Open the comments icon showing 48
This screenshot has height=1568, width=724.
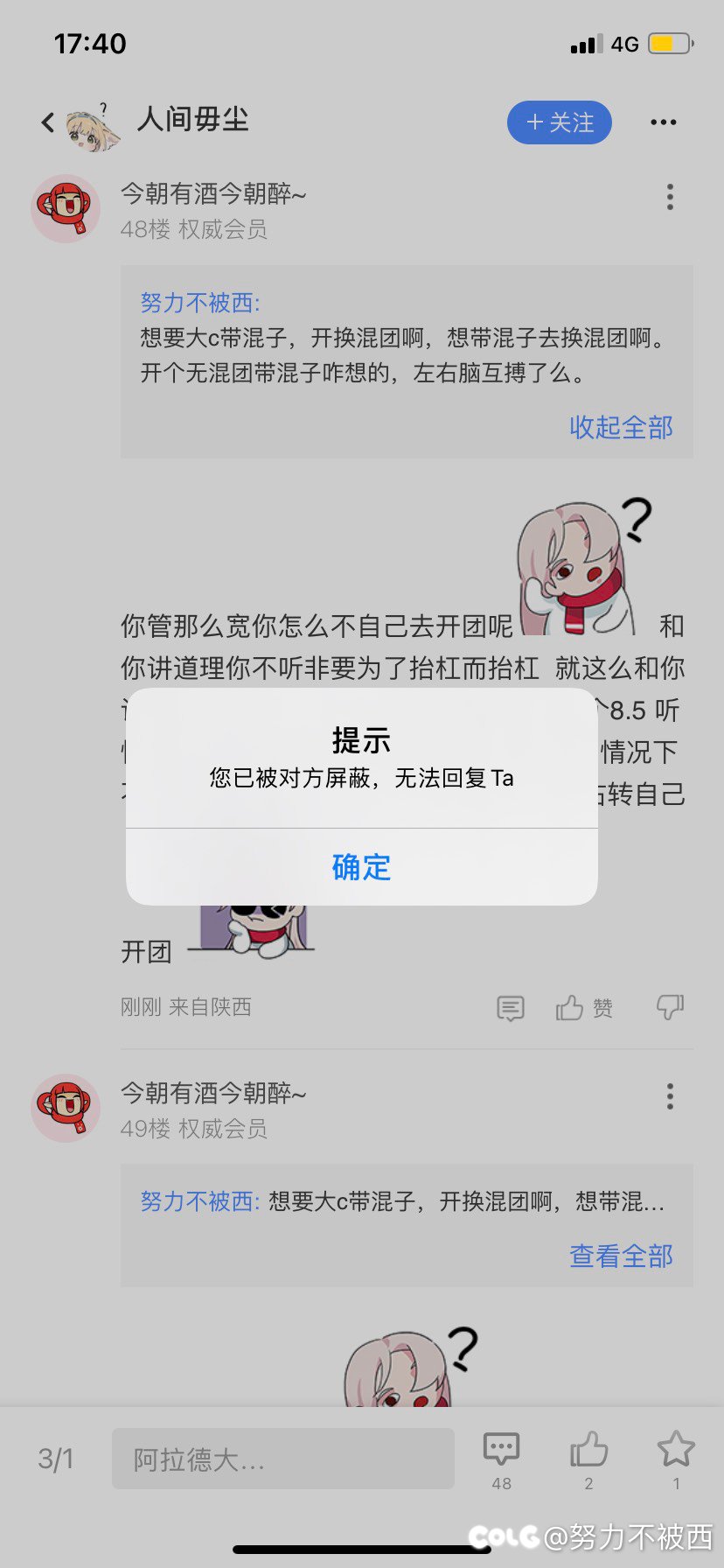coord(501,1454)
